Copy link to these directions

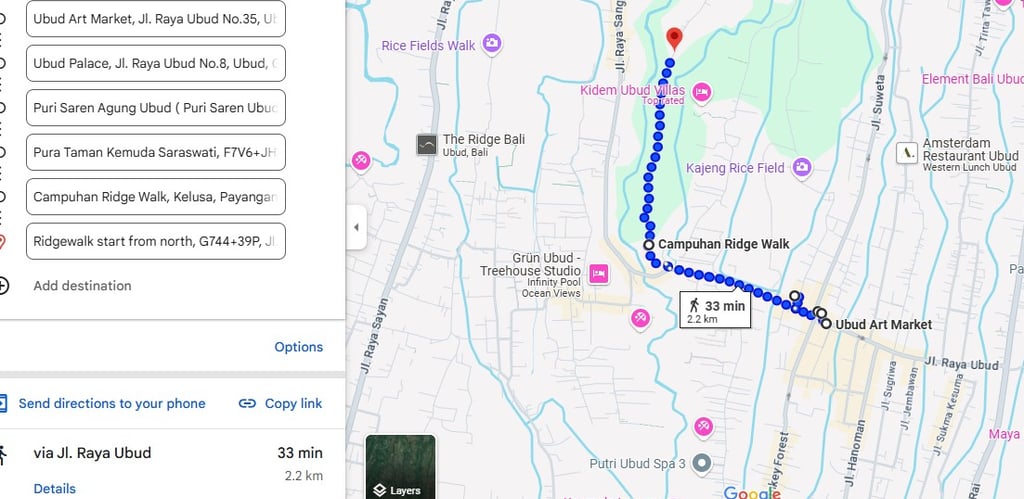(x=281, y=404)
